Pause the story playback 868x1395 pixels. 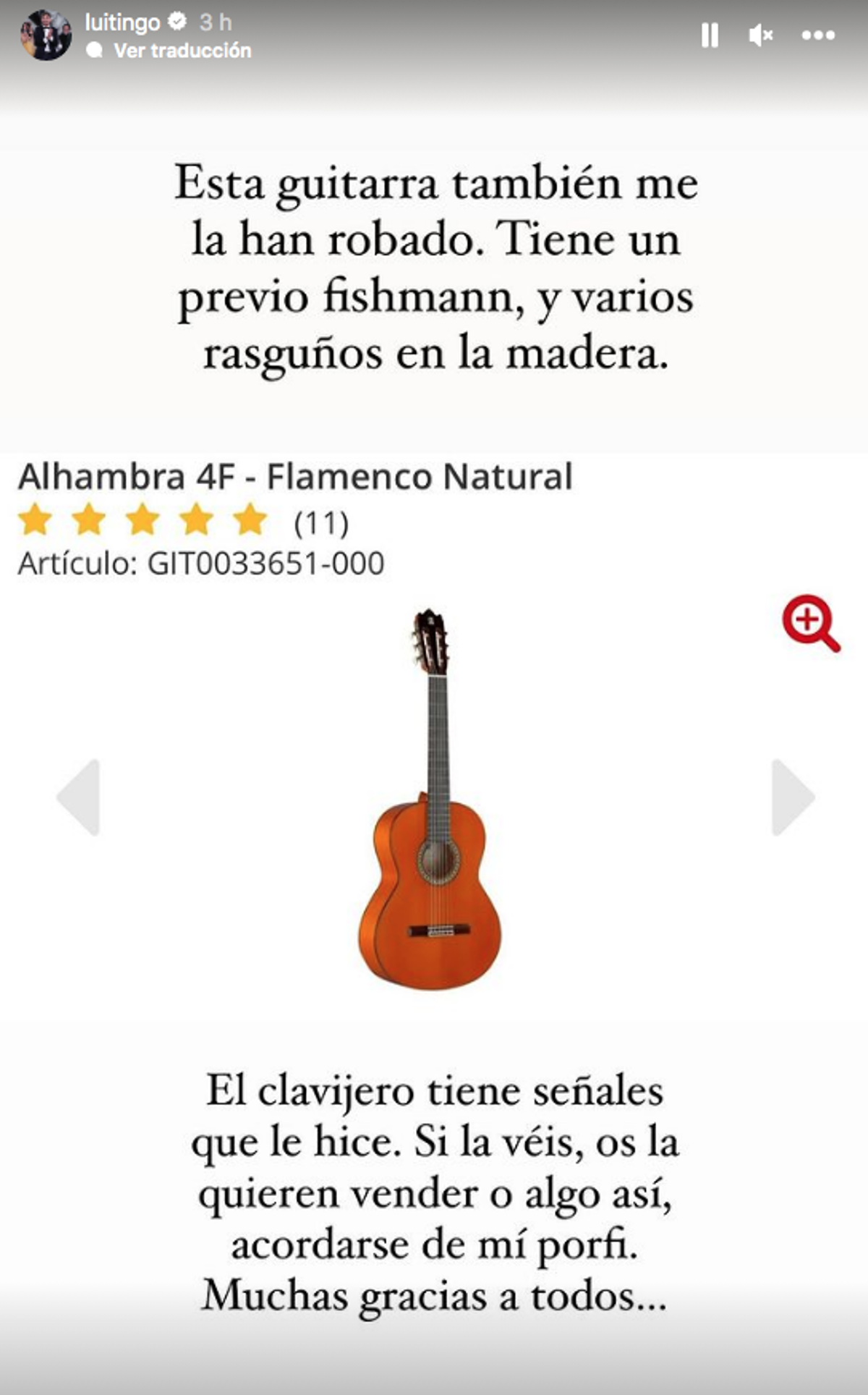(710, 35)
